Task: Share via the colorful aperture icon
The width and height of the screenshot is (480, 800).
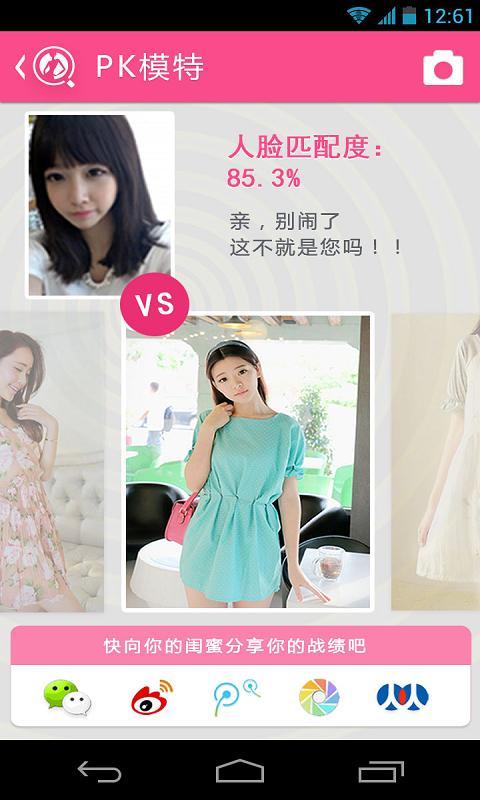Action: point(319,697)
